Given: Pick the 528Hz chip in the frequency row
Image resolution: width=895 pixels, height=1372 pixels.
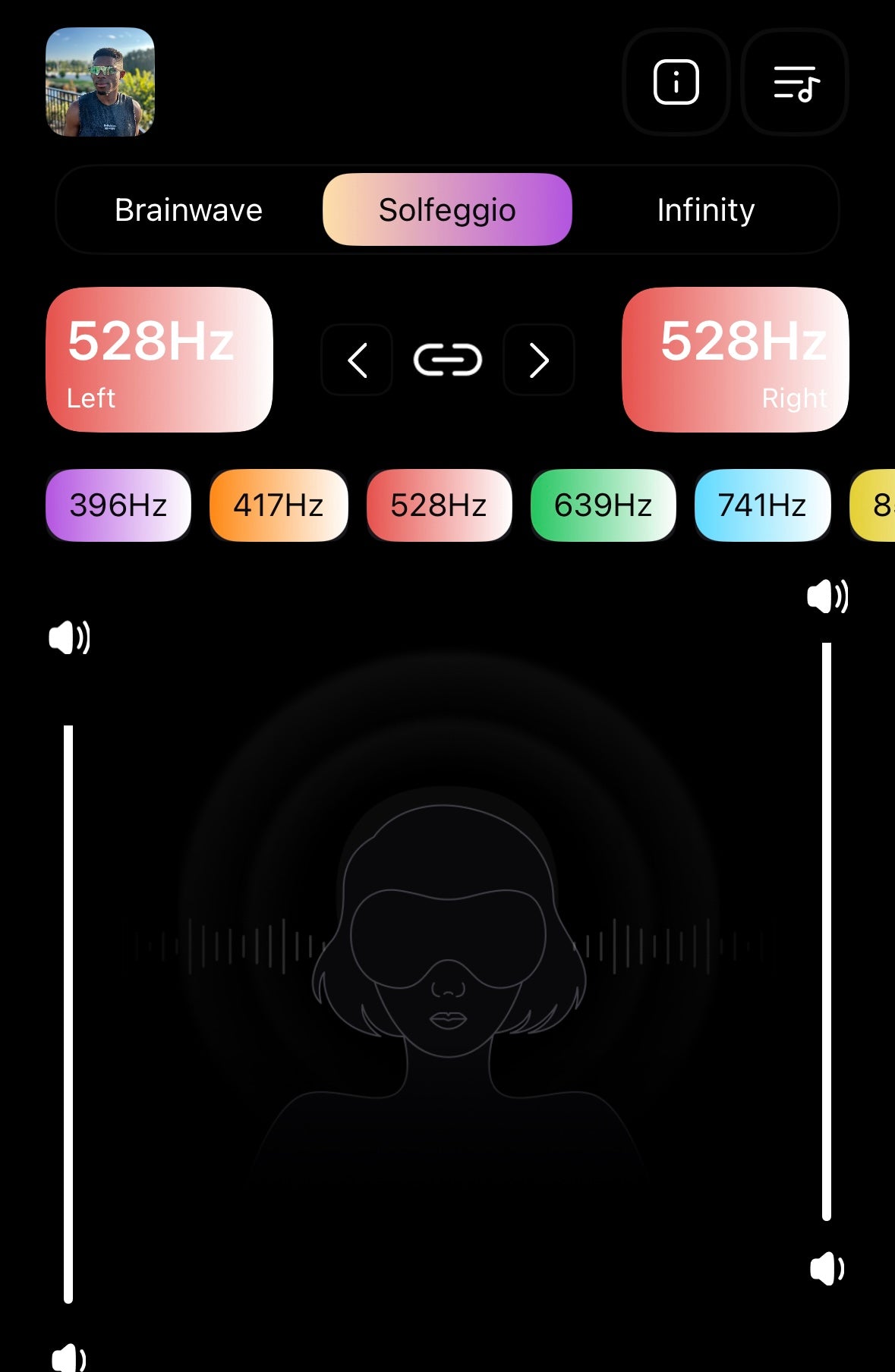Looking at the screenshot, I should coord(439,505).
